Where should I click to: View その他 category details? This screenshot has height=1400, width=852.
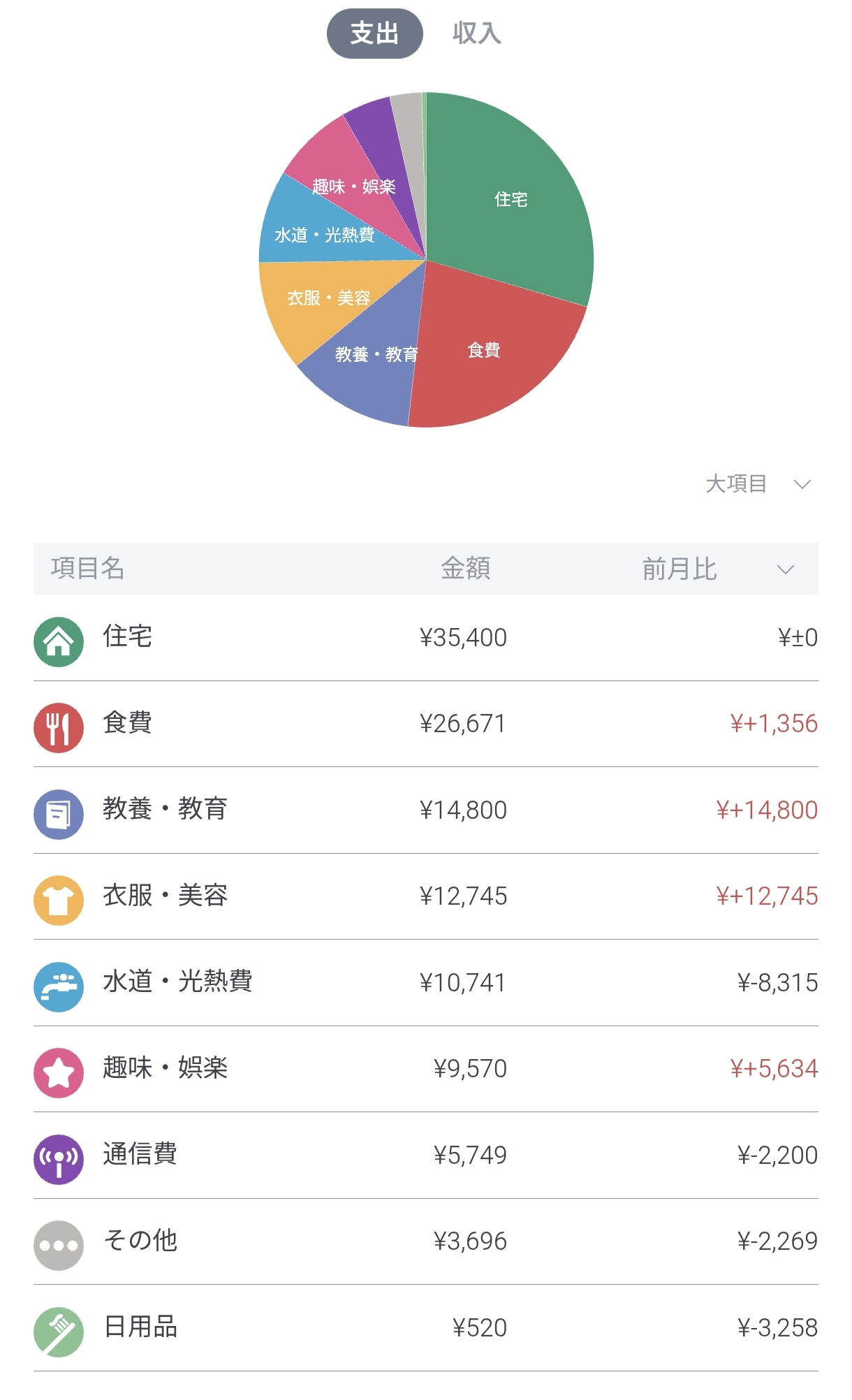click(426, 1242)
